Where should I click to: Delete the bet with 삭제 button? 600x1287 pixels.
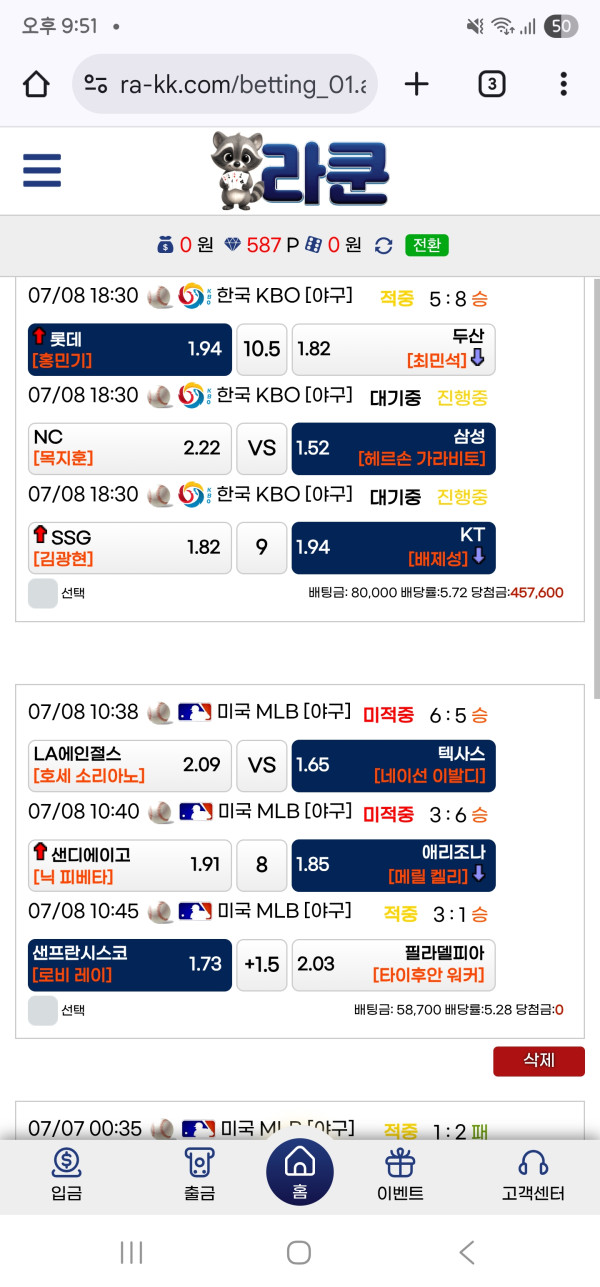tap(538, 1061)
